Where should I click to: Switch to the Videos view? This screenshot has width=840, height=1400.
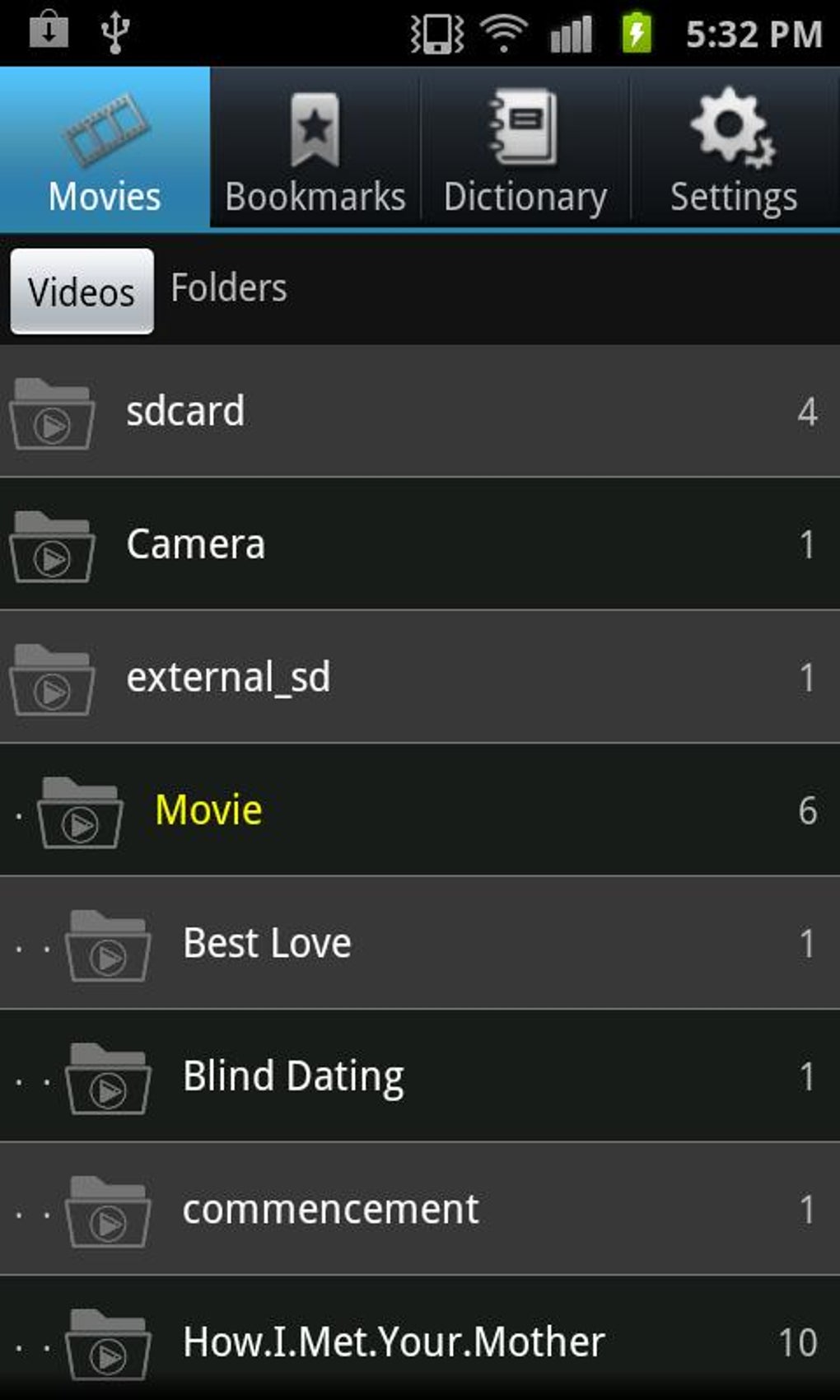(x=82, y=292)
